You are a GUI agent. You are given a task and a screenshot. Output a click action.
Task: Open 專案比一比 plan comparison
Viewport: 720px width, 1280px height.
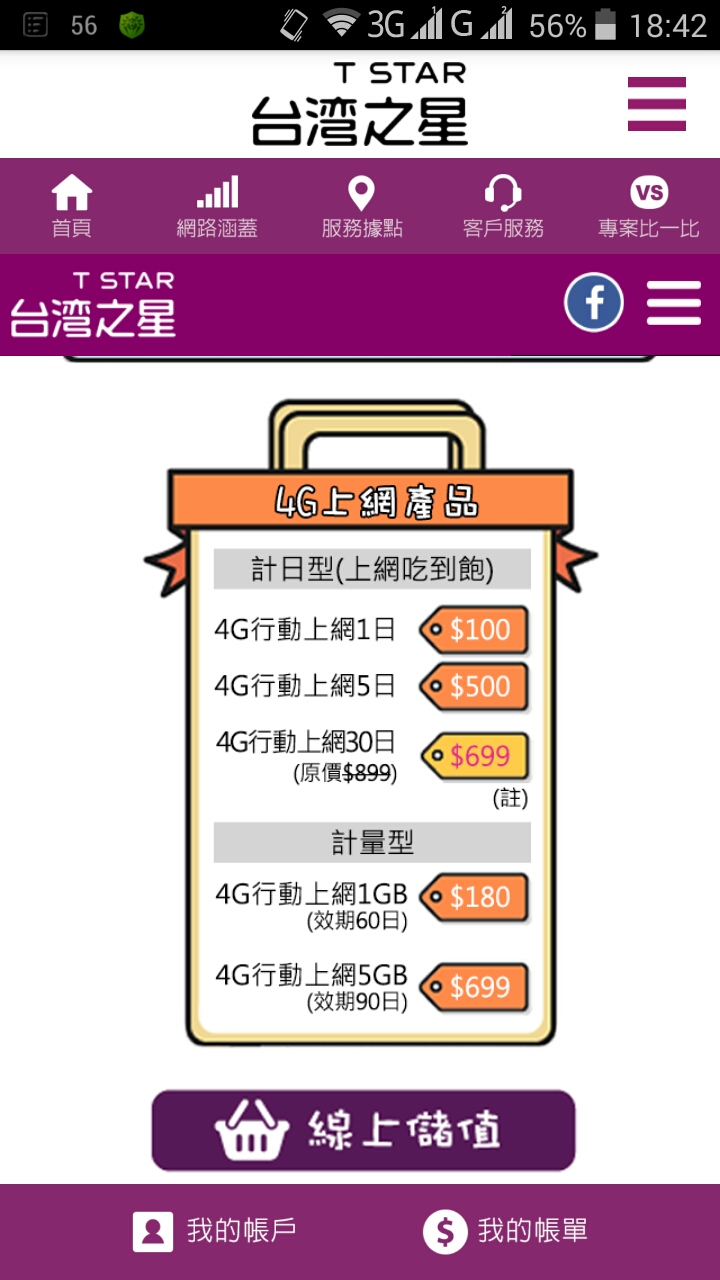coord(649,206)
